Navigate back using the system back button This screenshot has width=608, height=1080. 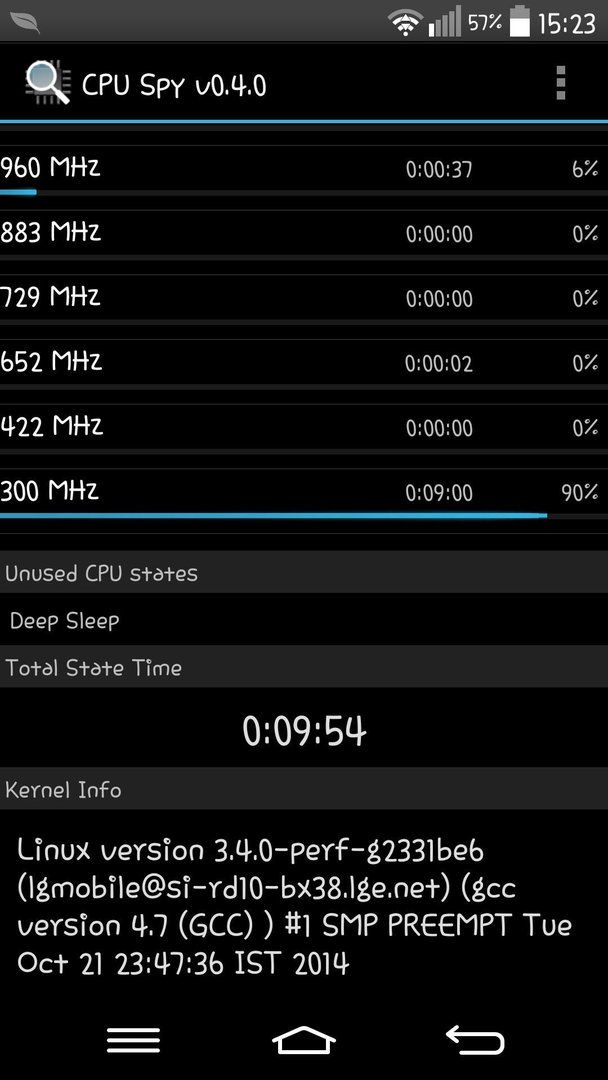click(475, 1040)
